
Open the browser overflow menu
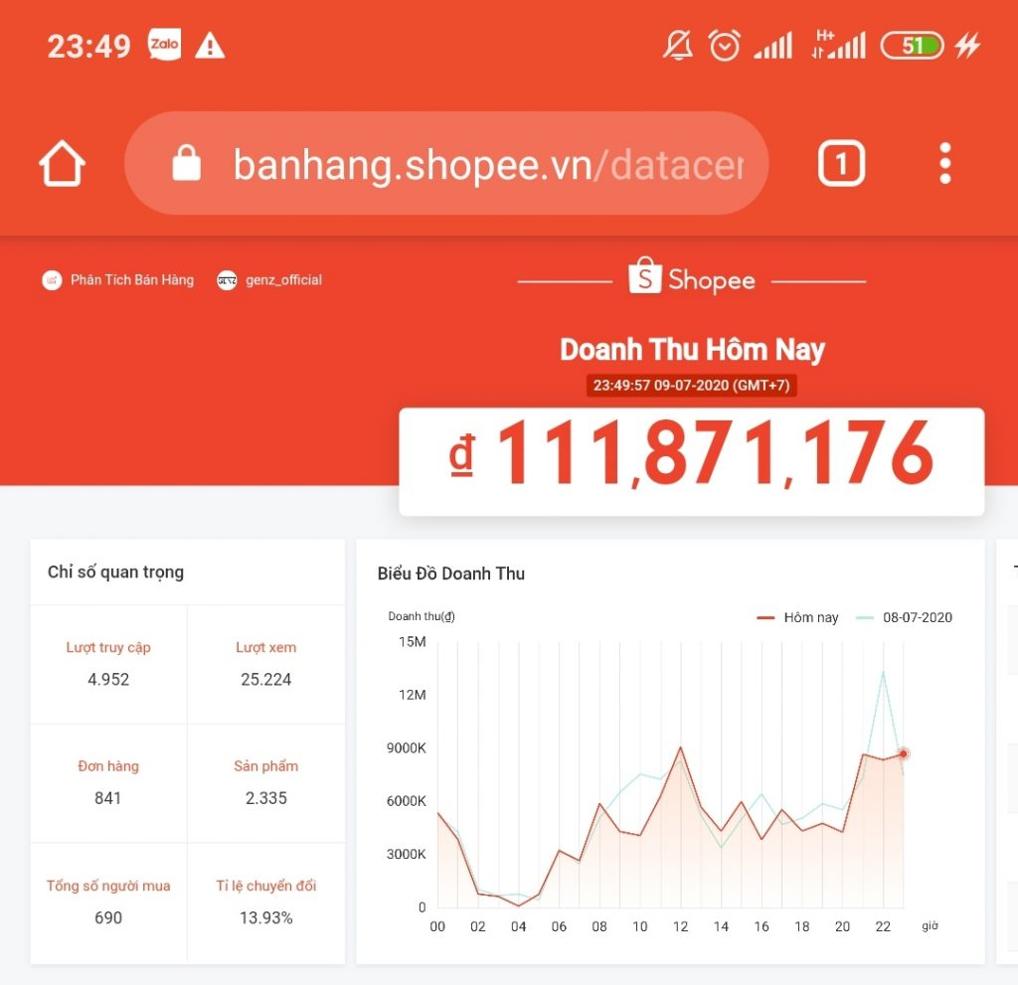pos(945,163)
